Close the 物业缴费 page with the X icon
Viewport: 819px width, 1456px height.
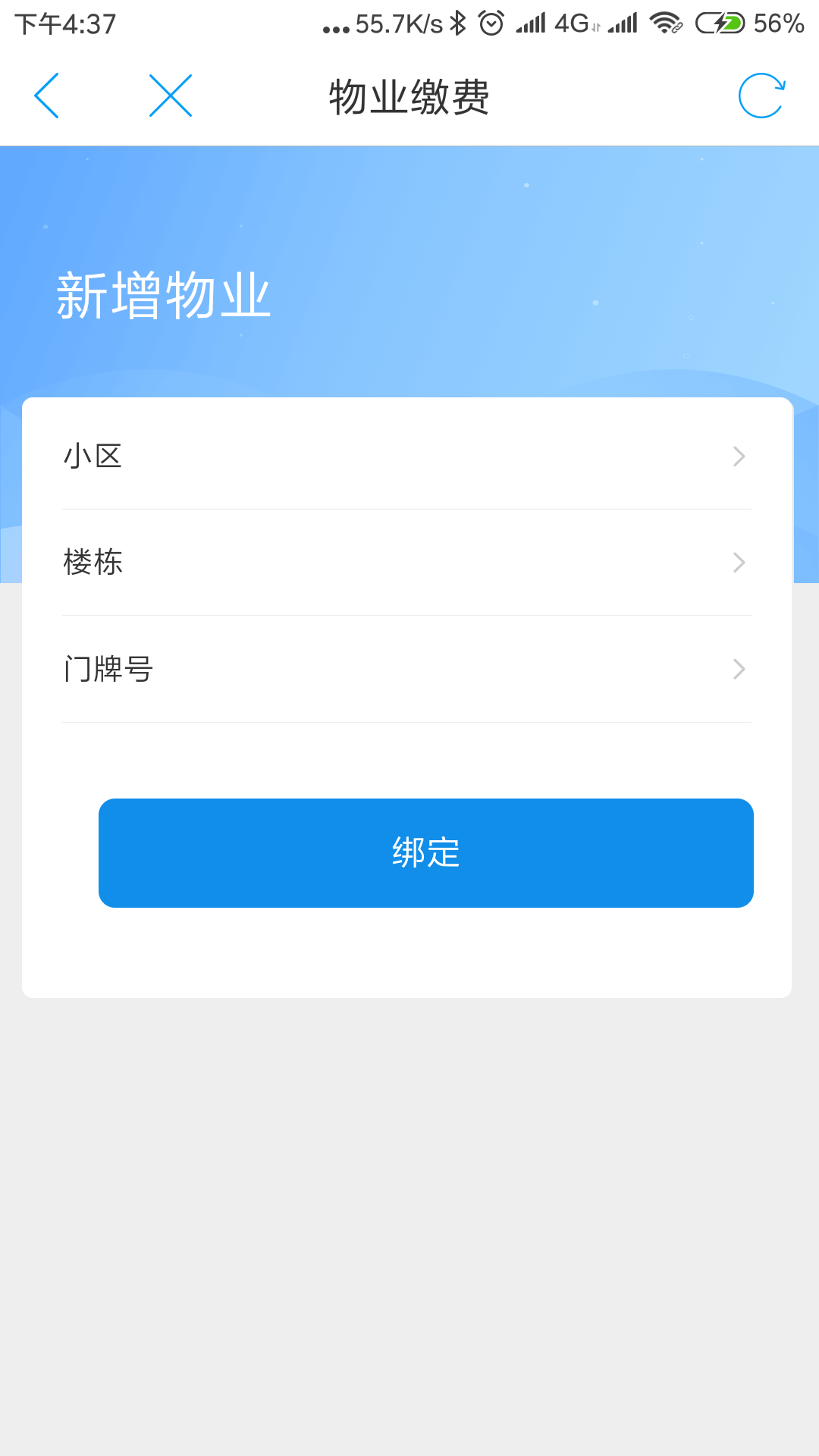tap(168, 96)
